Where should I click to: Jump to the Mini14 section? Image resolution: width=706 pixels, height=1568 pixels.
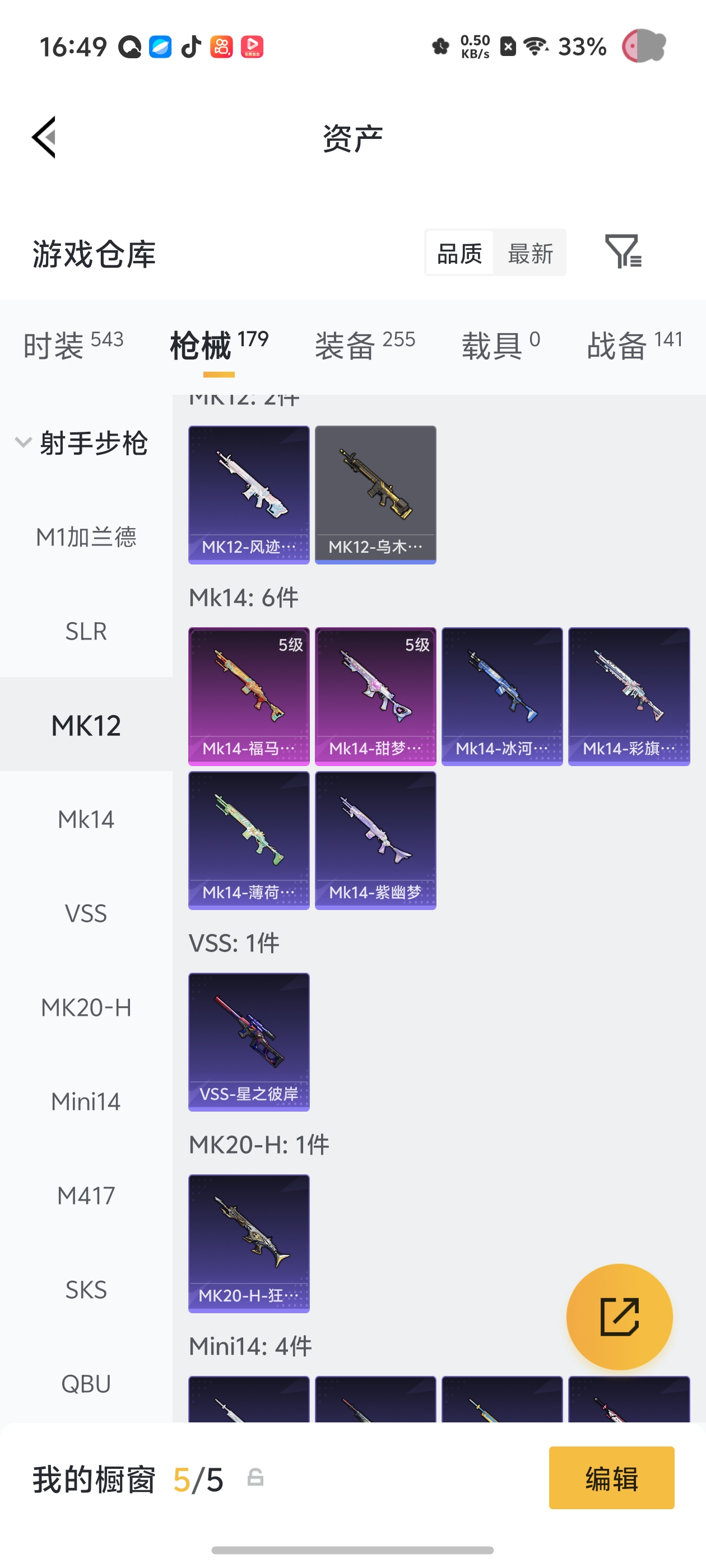(x=86, y=1101)
